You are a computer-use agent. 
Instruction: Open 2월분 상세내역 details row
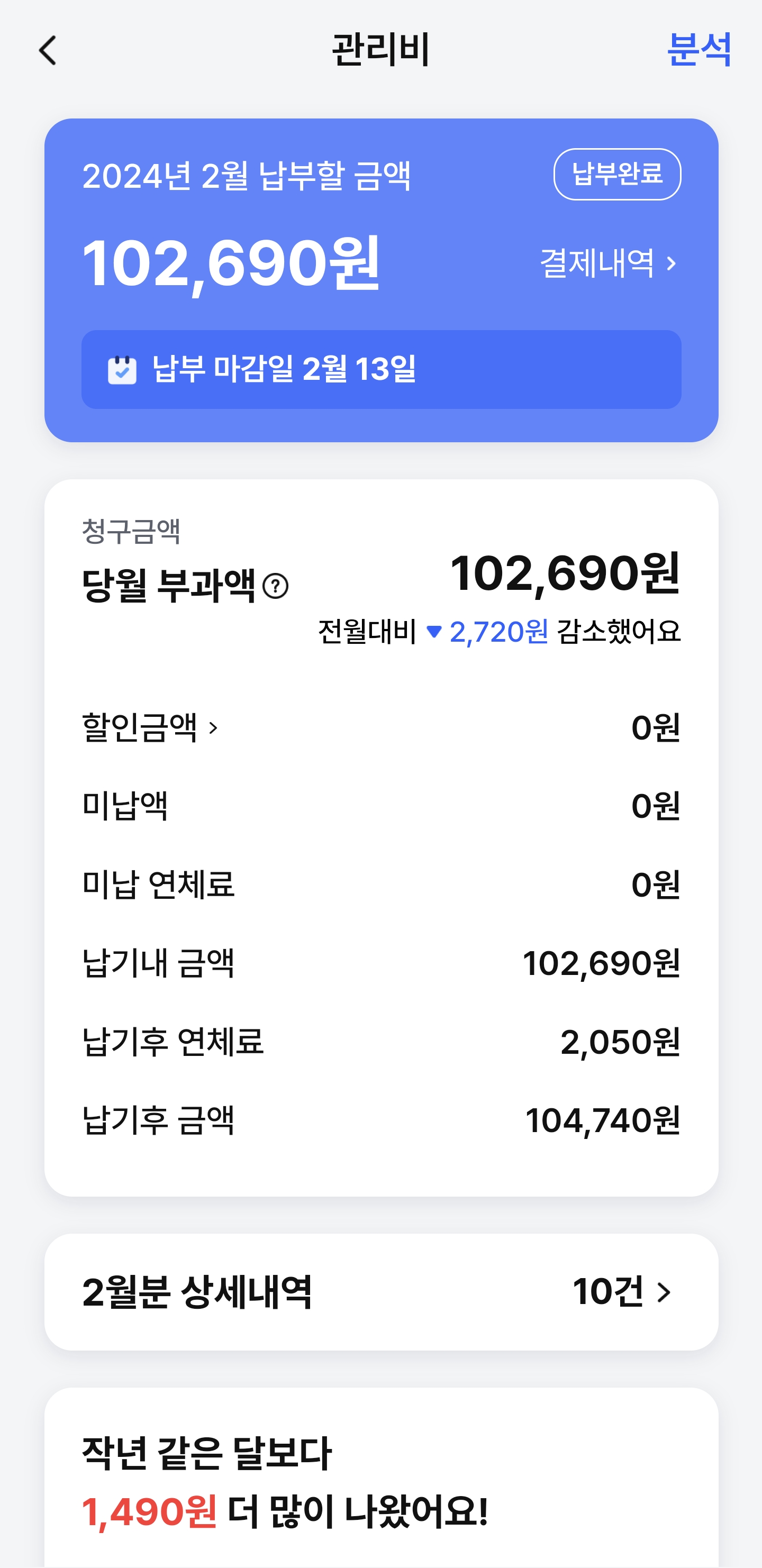(x=380, y=1292)
